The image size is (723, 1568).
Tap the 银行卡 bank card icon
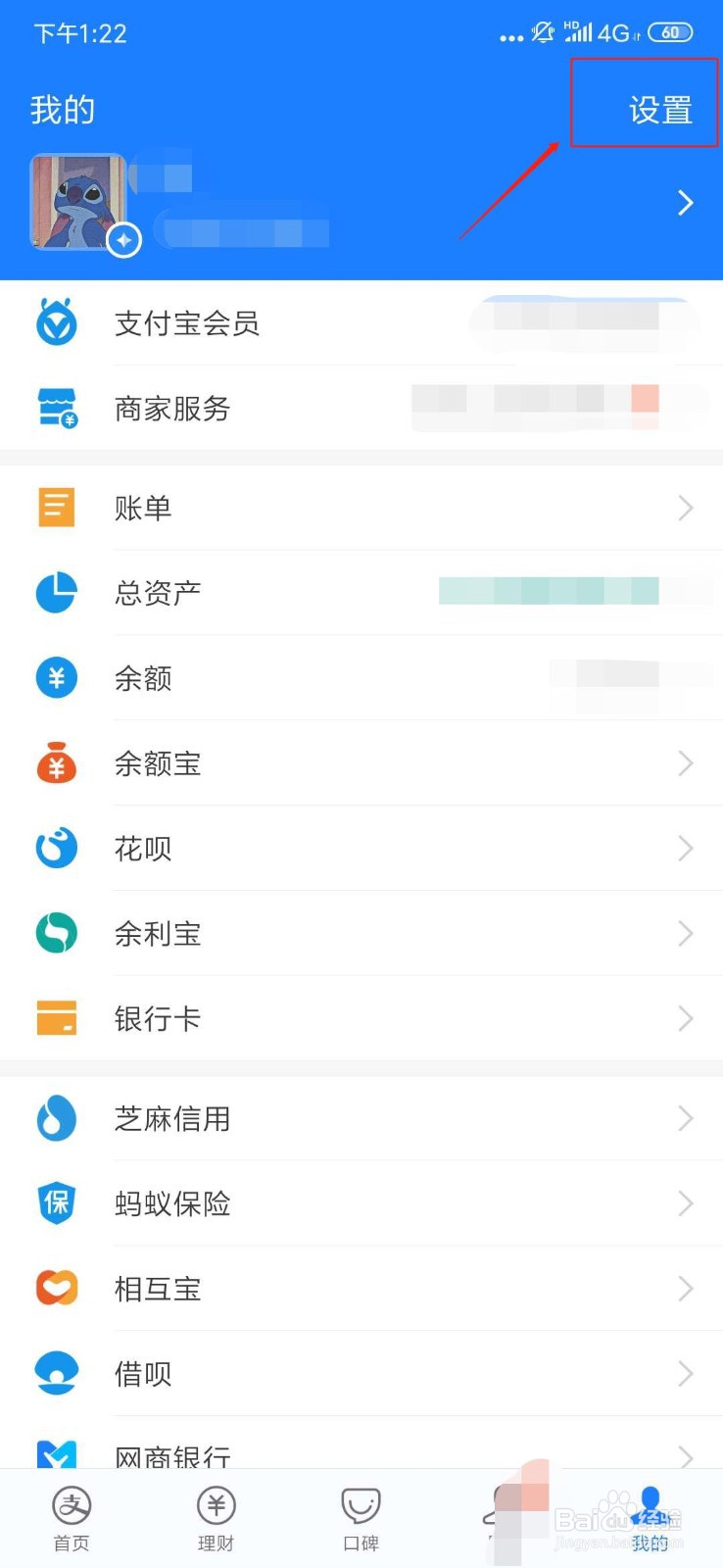(x=56, y=1018)
